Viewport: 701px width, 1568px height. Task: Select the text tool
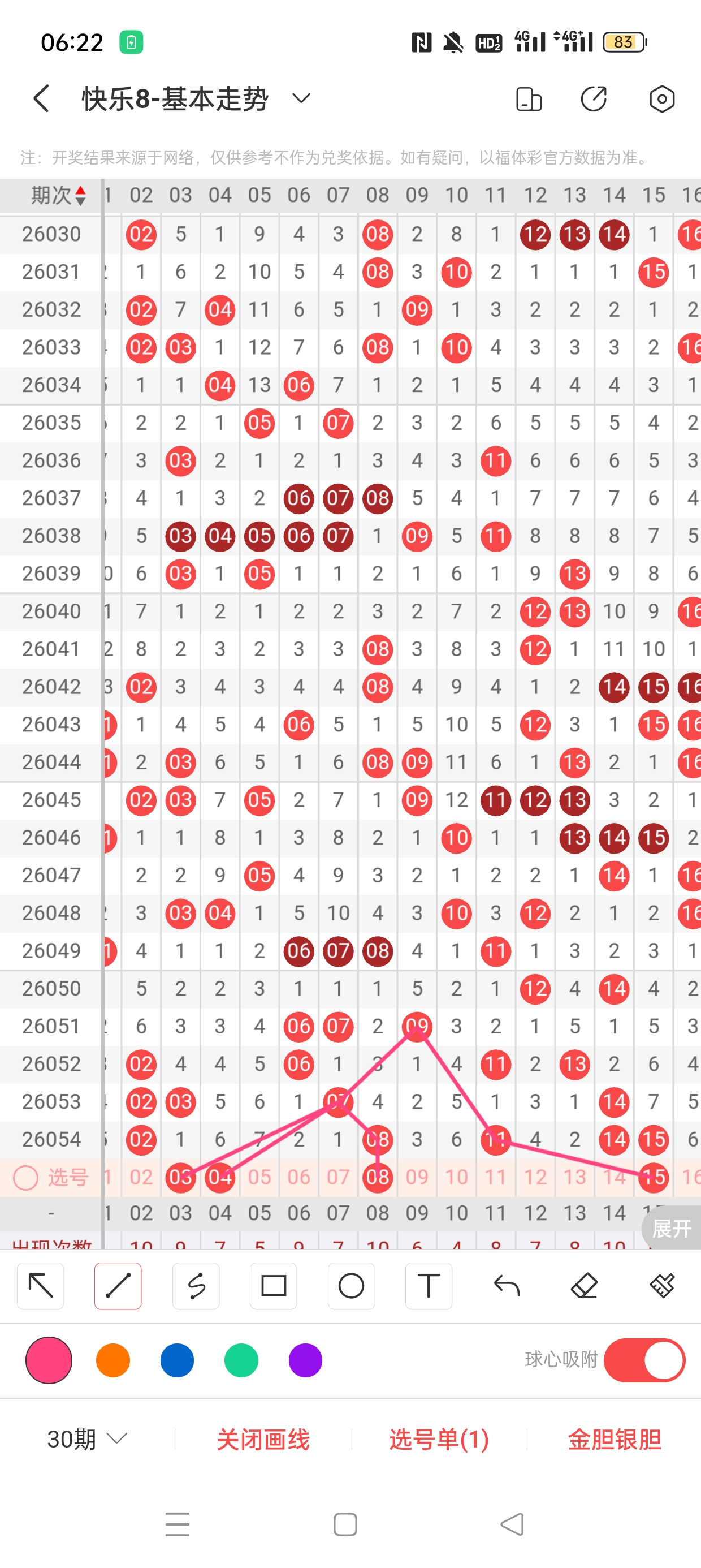click(x=429, y=1286)
